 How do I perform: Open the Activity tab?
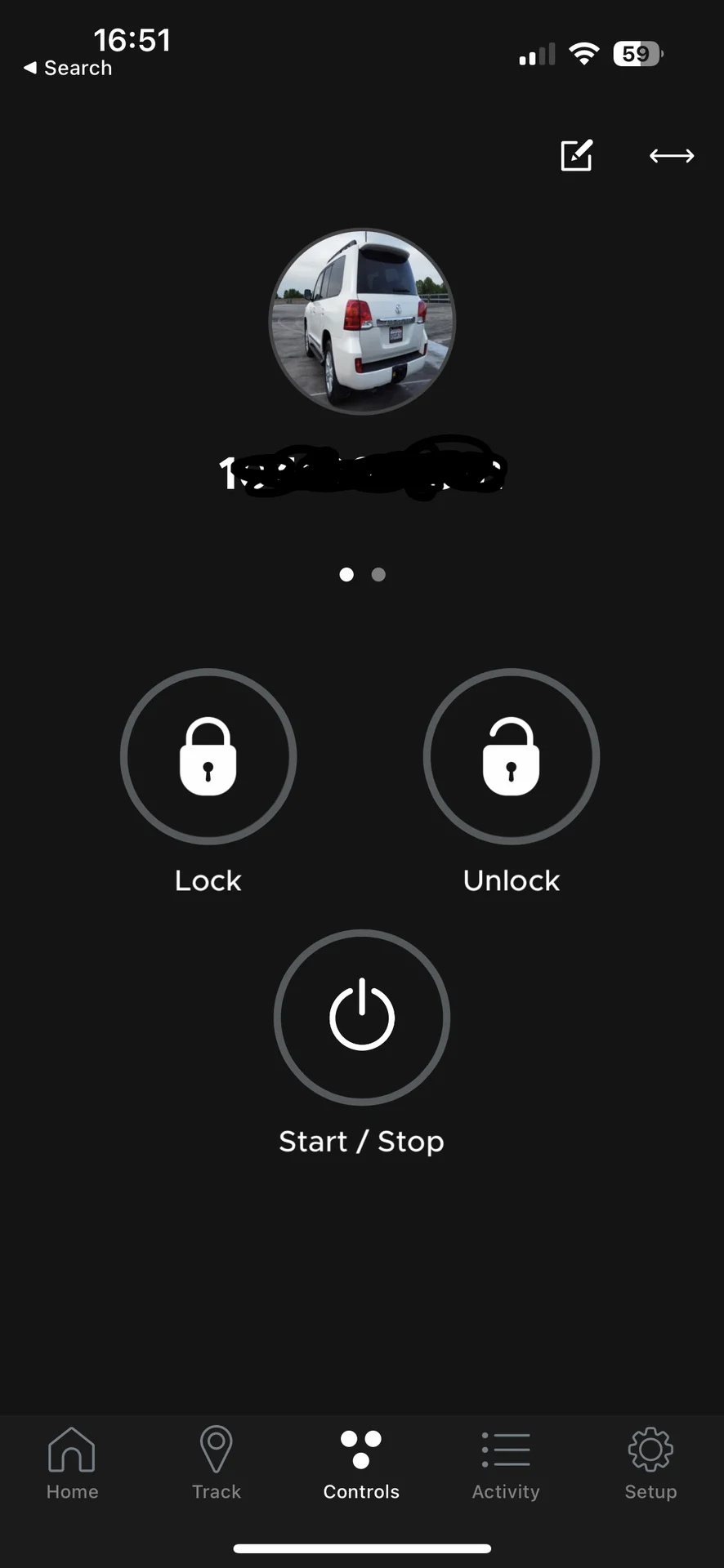tap(506, 1463)
